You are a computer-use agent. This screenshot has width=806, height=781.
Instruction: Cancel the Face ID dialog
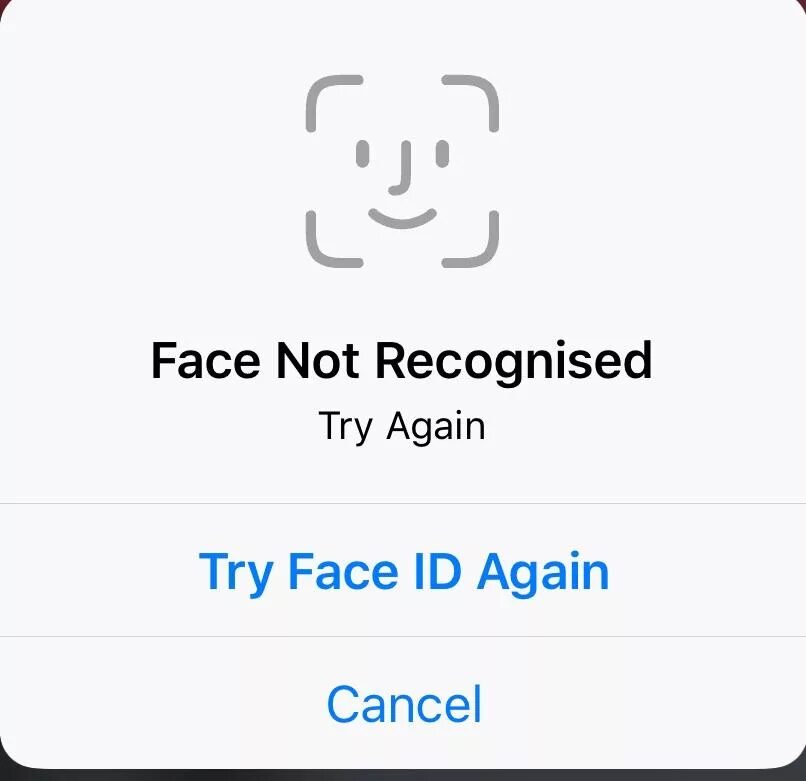pos(403,703)
